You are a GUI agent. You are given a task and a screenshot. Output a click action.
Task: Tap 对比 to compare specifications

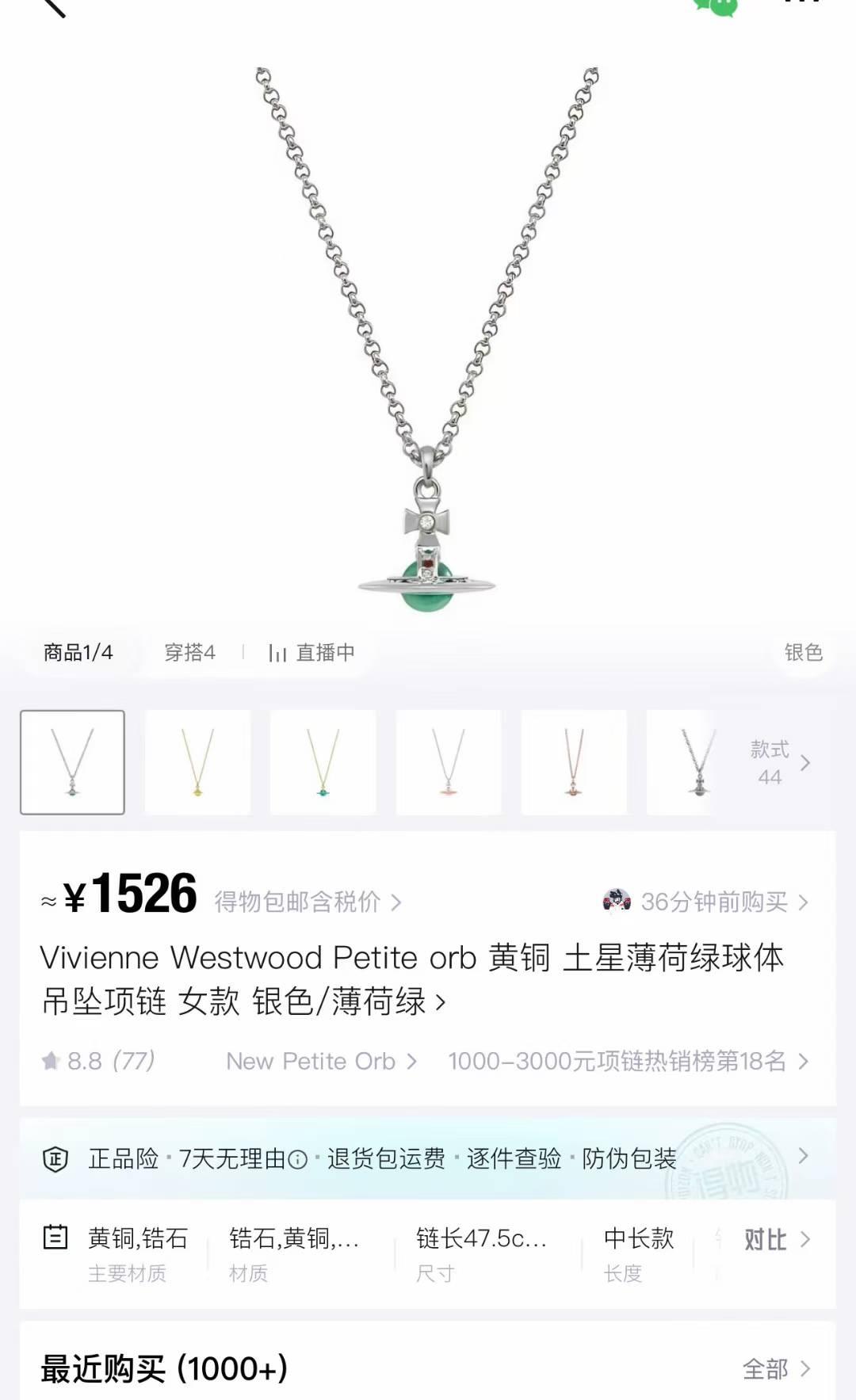pyautogui.click(x=776, y=1239)
